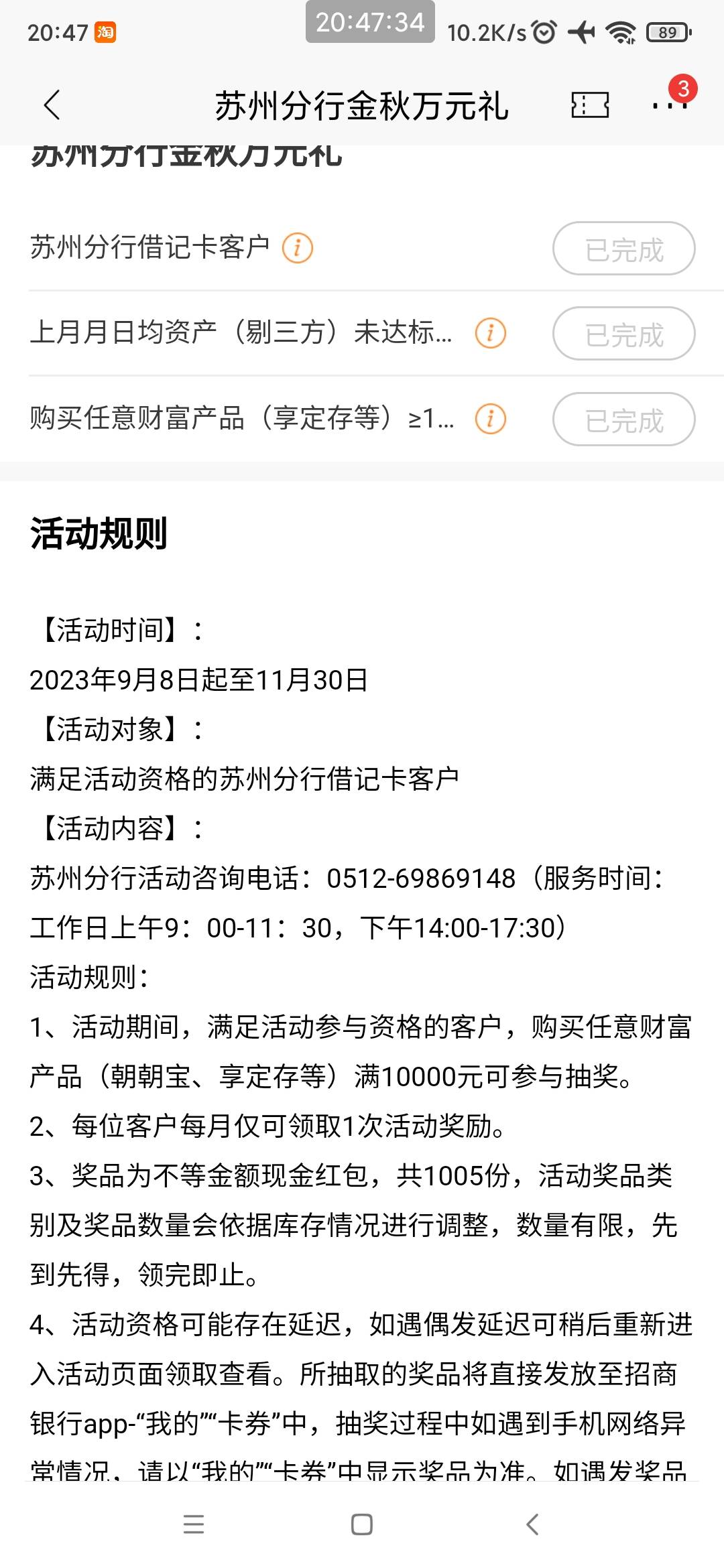Tap info icon beside 苏州分行借记卡客户
This screenshot has width=724, height=1568.
tap(298, 248)
